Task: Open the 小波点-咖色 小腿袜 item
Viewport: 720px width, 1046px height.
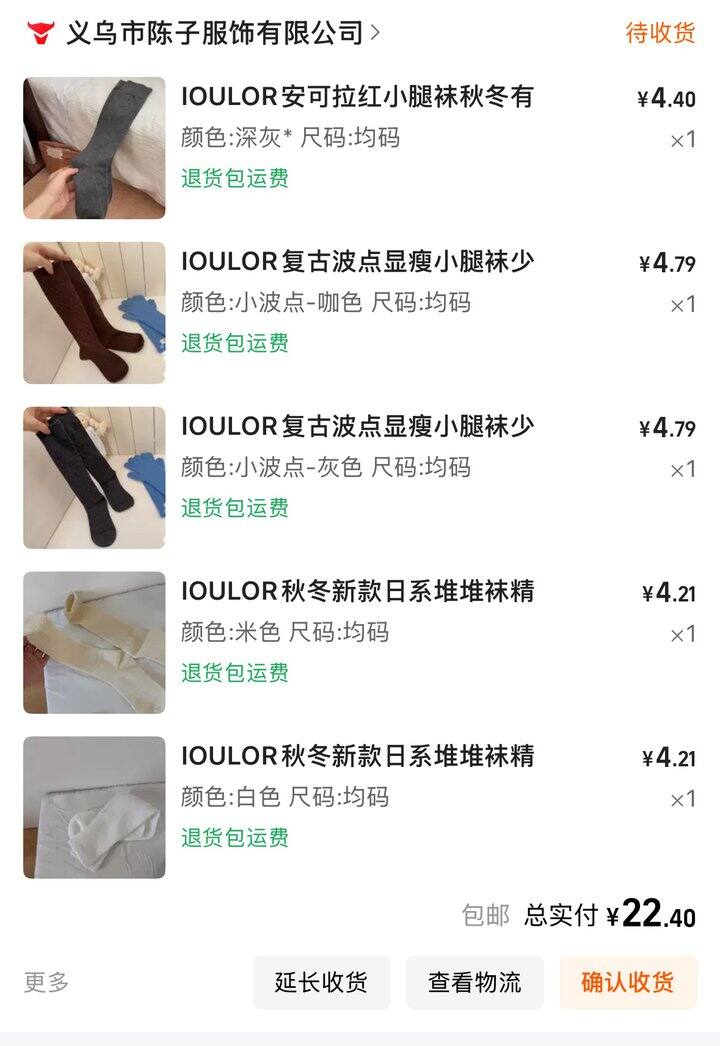Action: (356, 262)
